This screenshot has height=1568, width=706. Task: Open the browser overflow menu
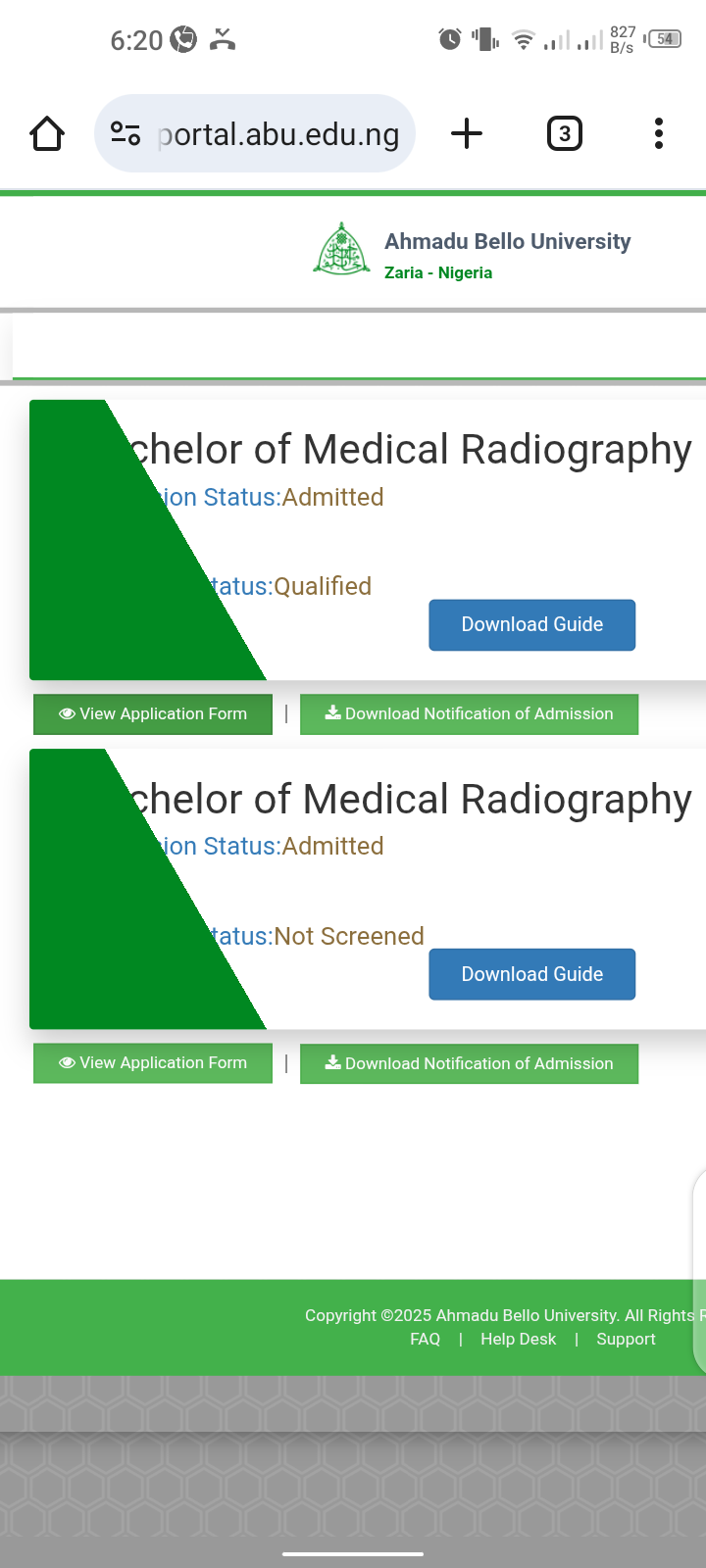tap(659, 133)
